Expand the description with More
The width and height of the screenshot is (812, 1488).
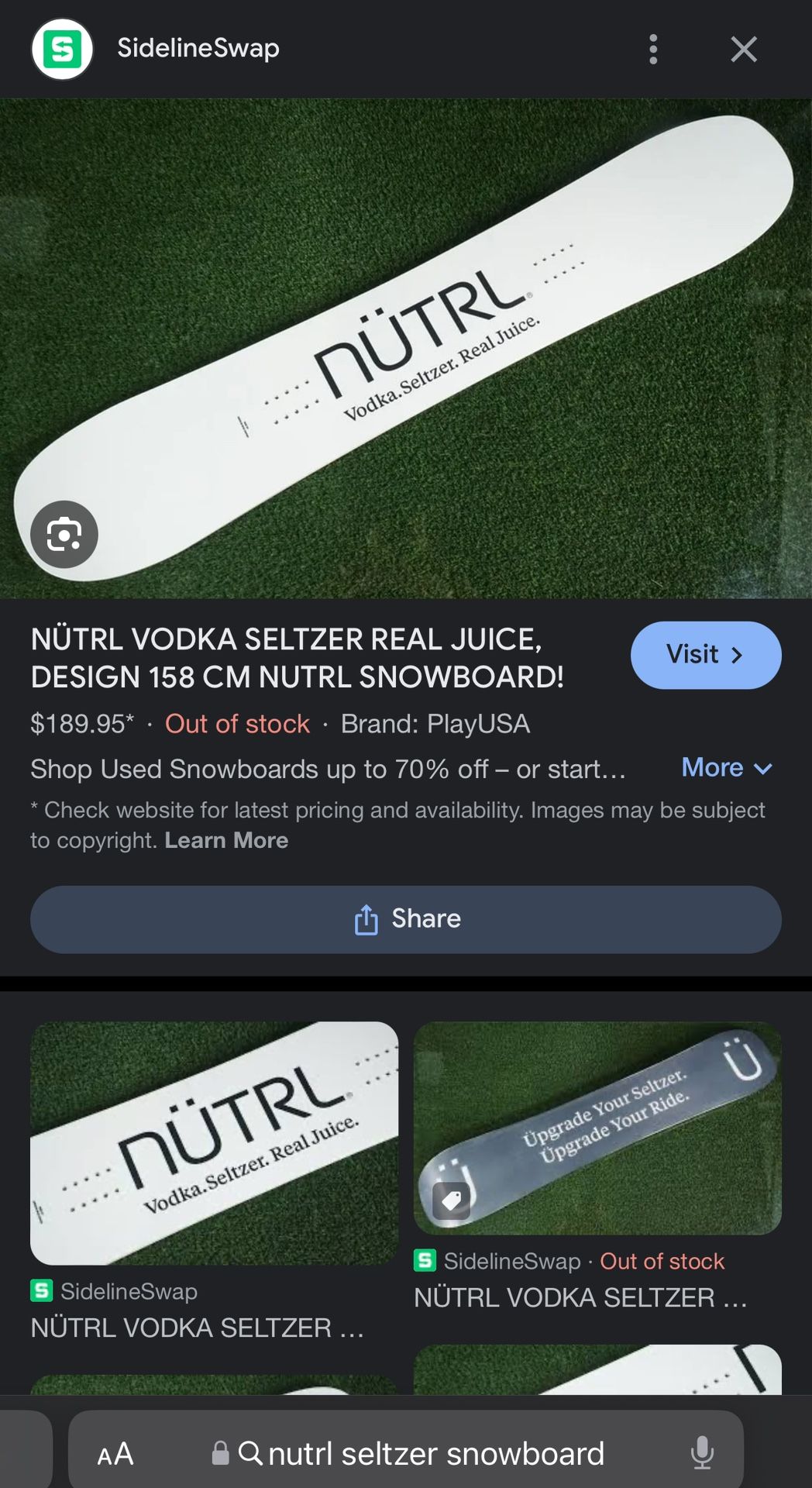[726, 768]
